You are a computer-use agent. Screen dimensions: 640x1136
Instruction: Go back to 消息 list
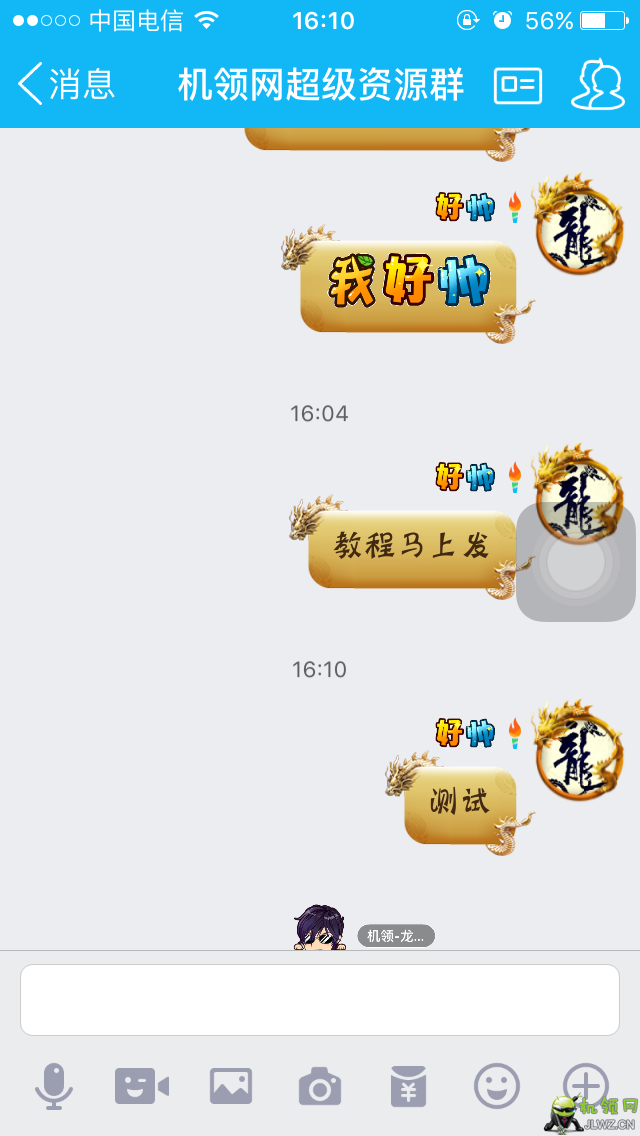[x=66, y=84]
